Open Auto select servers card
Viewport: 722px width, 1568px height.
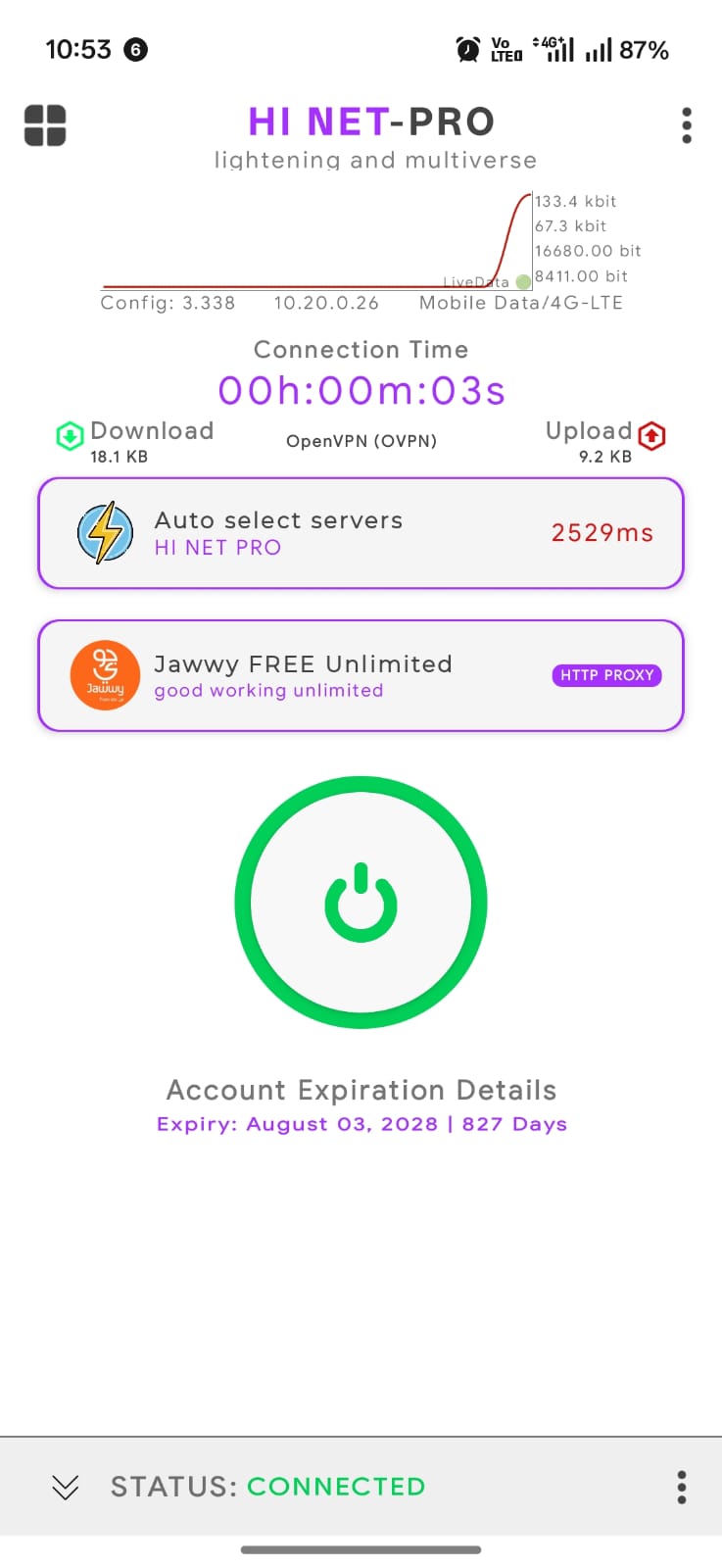(361, 533)
